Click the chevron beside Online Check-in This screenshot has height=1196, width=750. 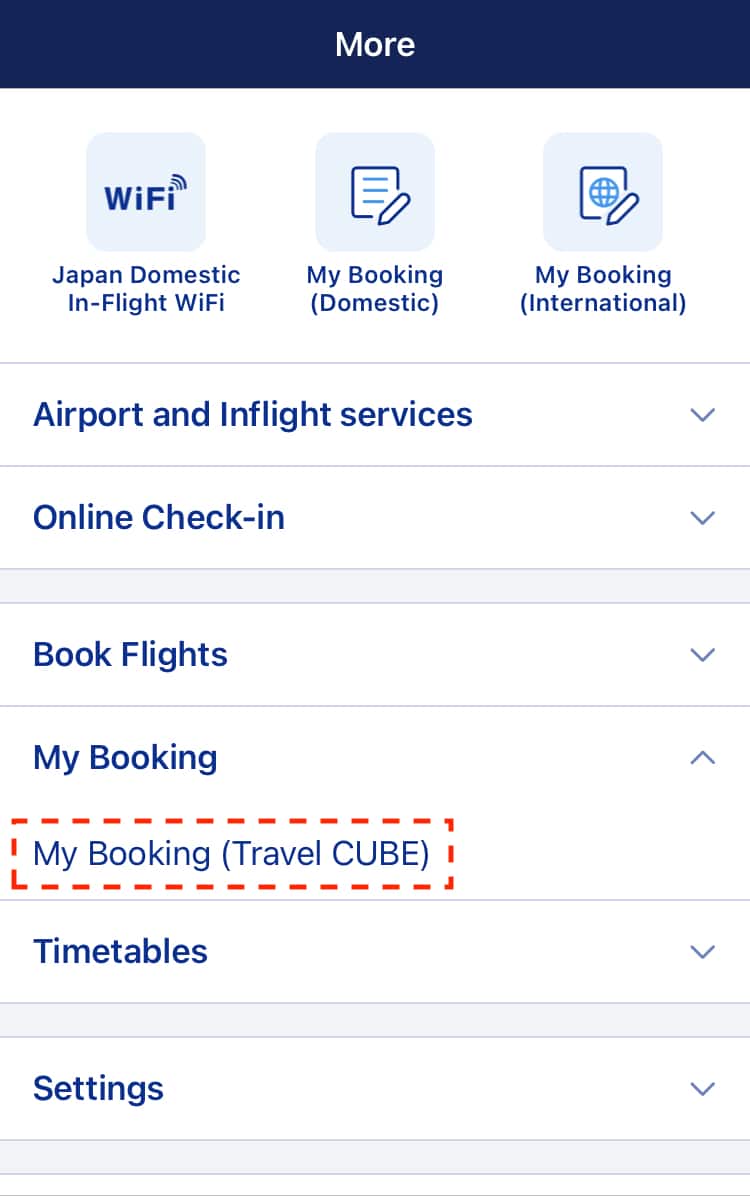tap(702, 518)
